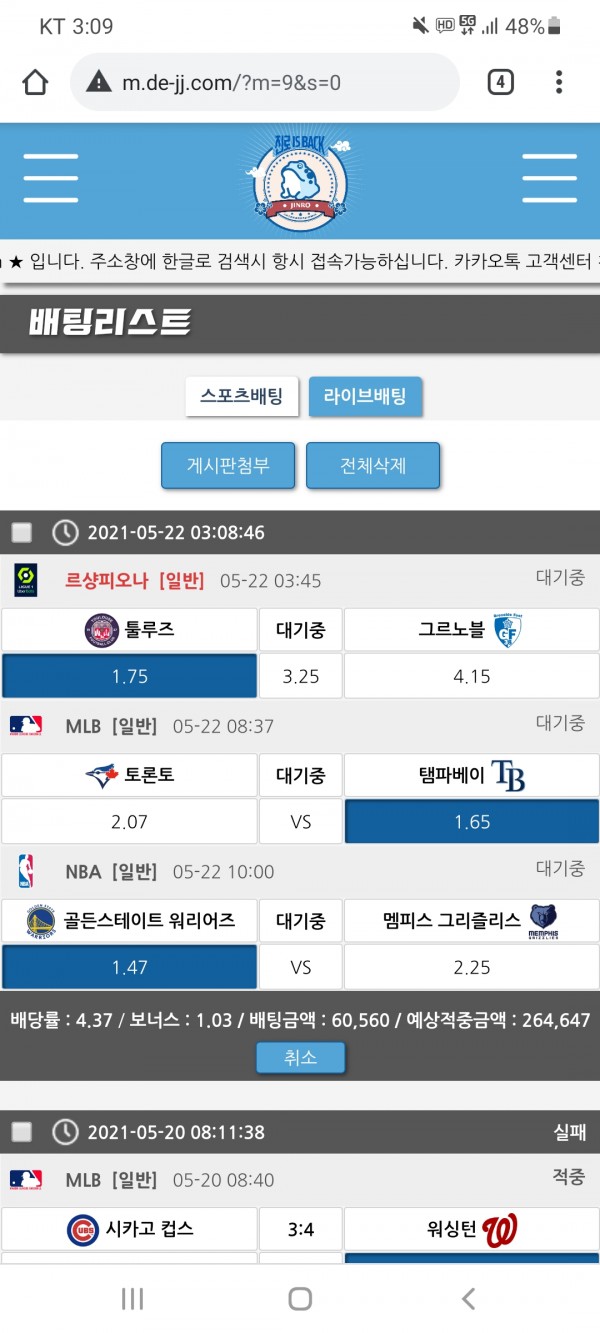This screenshot has width=600, height=1333.
Task: Tap the 게시판첨부 button
Action: pyautogui.click(x=228, y=466)
